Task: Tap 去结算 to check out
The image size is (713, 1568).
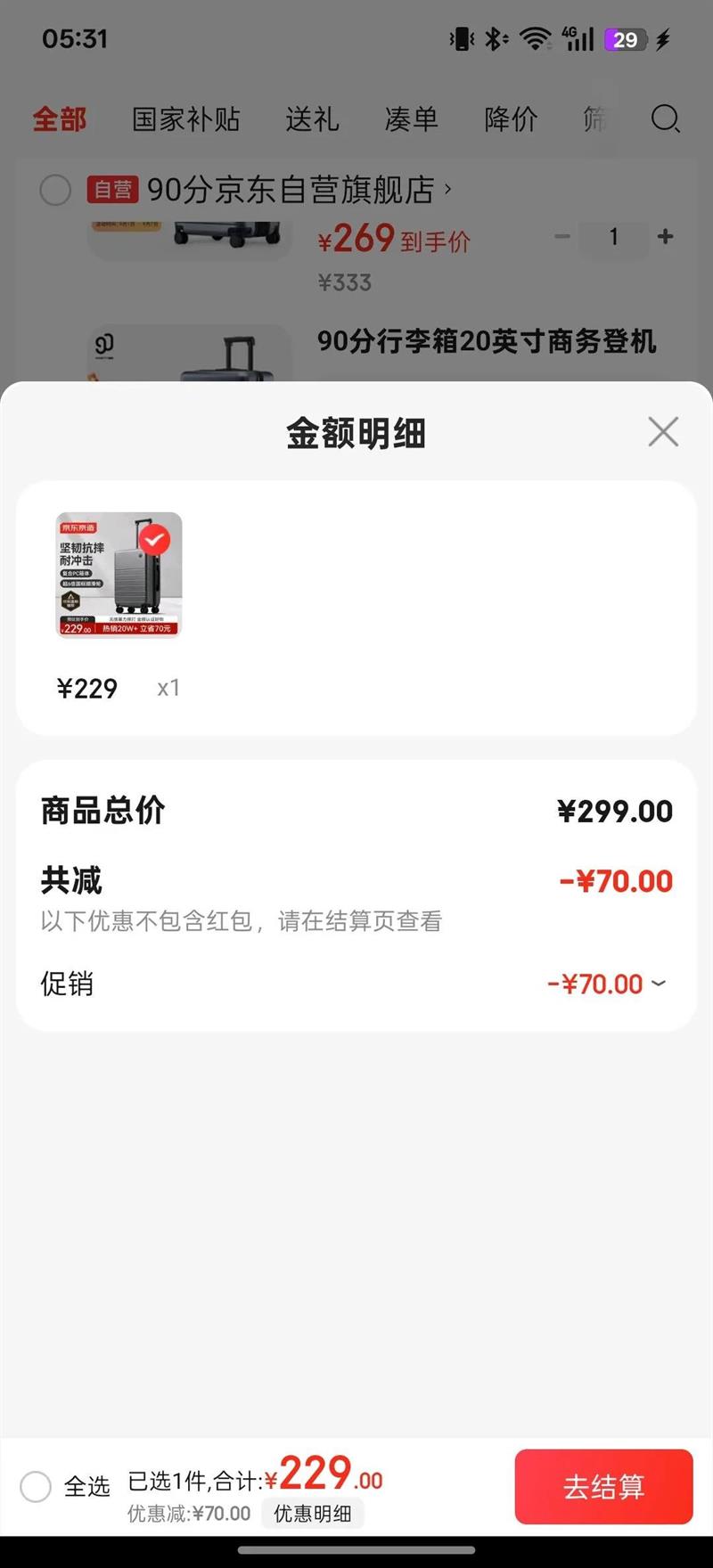Action: pyautogui.click(x=603, y=1486)
